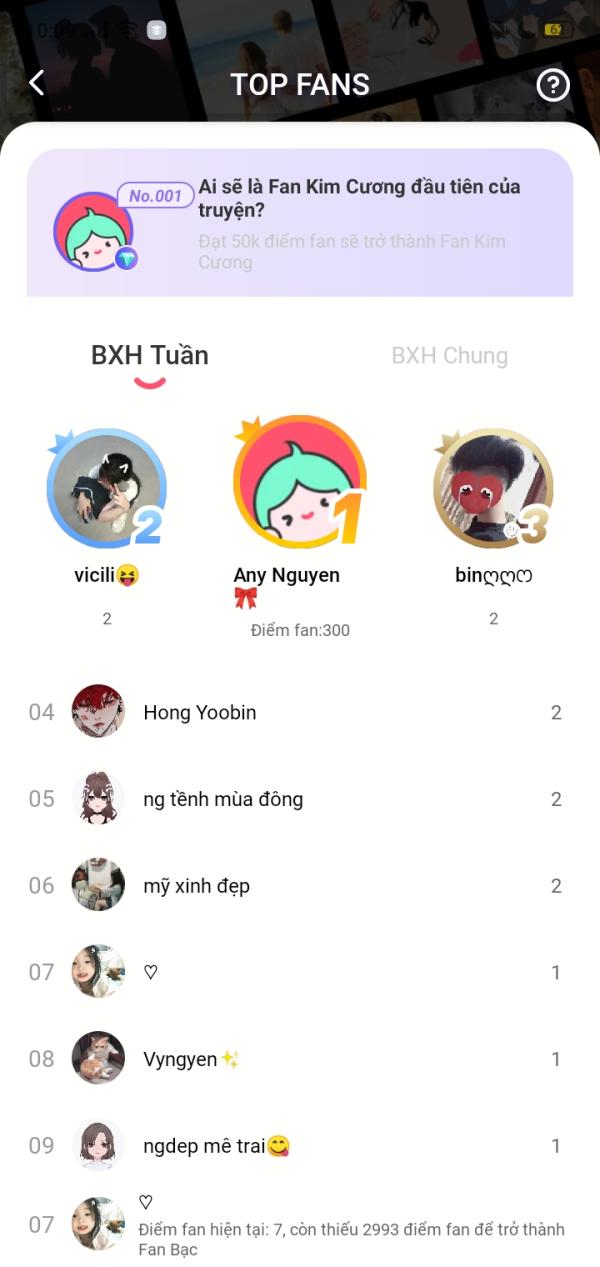View vicili's profile in second place
600x1267 pixels.
[x=106, y=490]
